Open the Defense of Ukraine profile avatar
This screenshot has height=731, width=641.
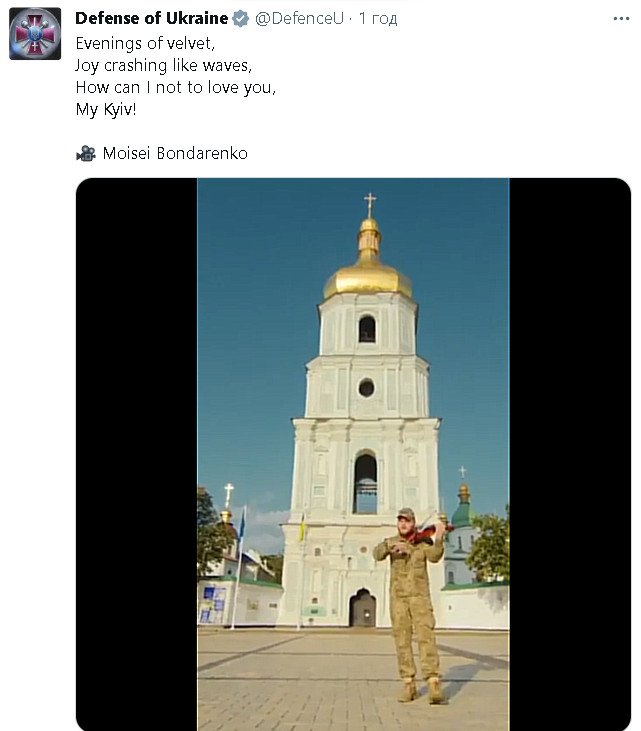pos(35,33)
